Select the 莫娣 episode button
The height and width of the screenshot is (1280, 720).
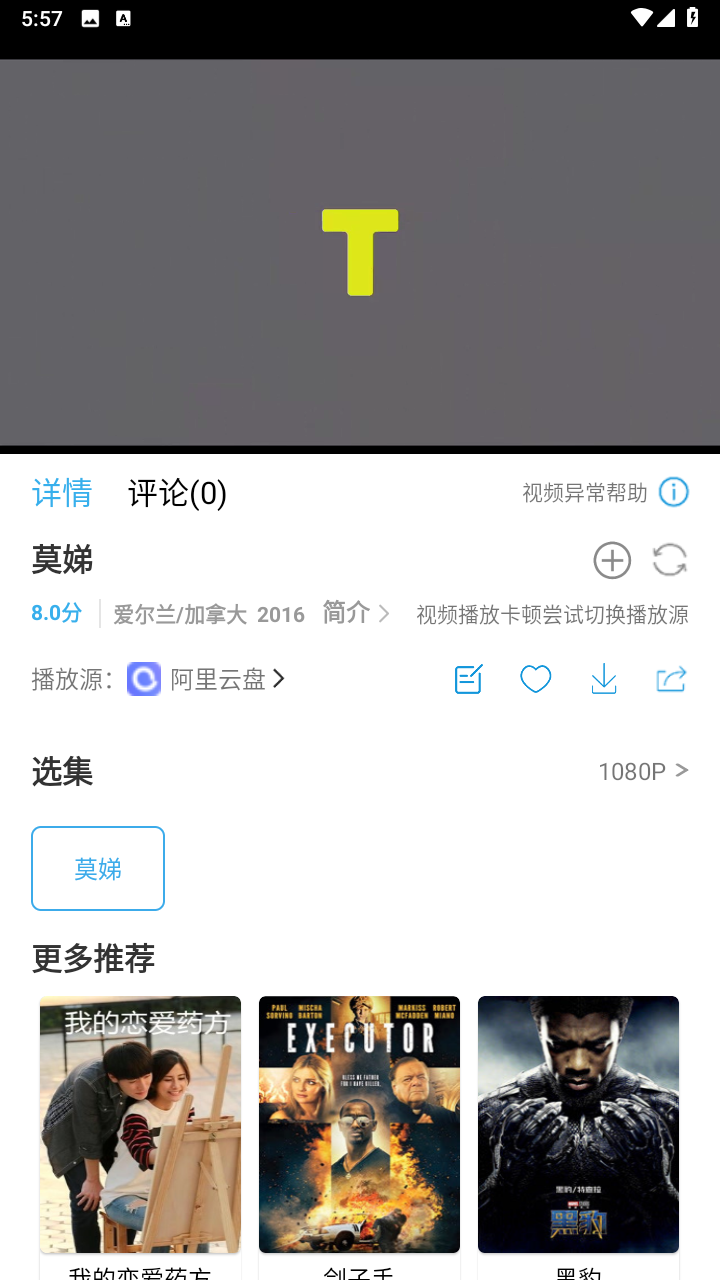point(97,868)
